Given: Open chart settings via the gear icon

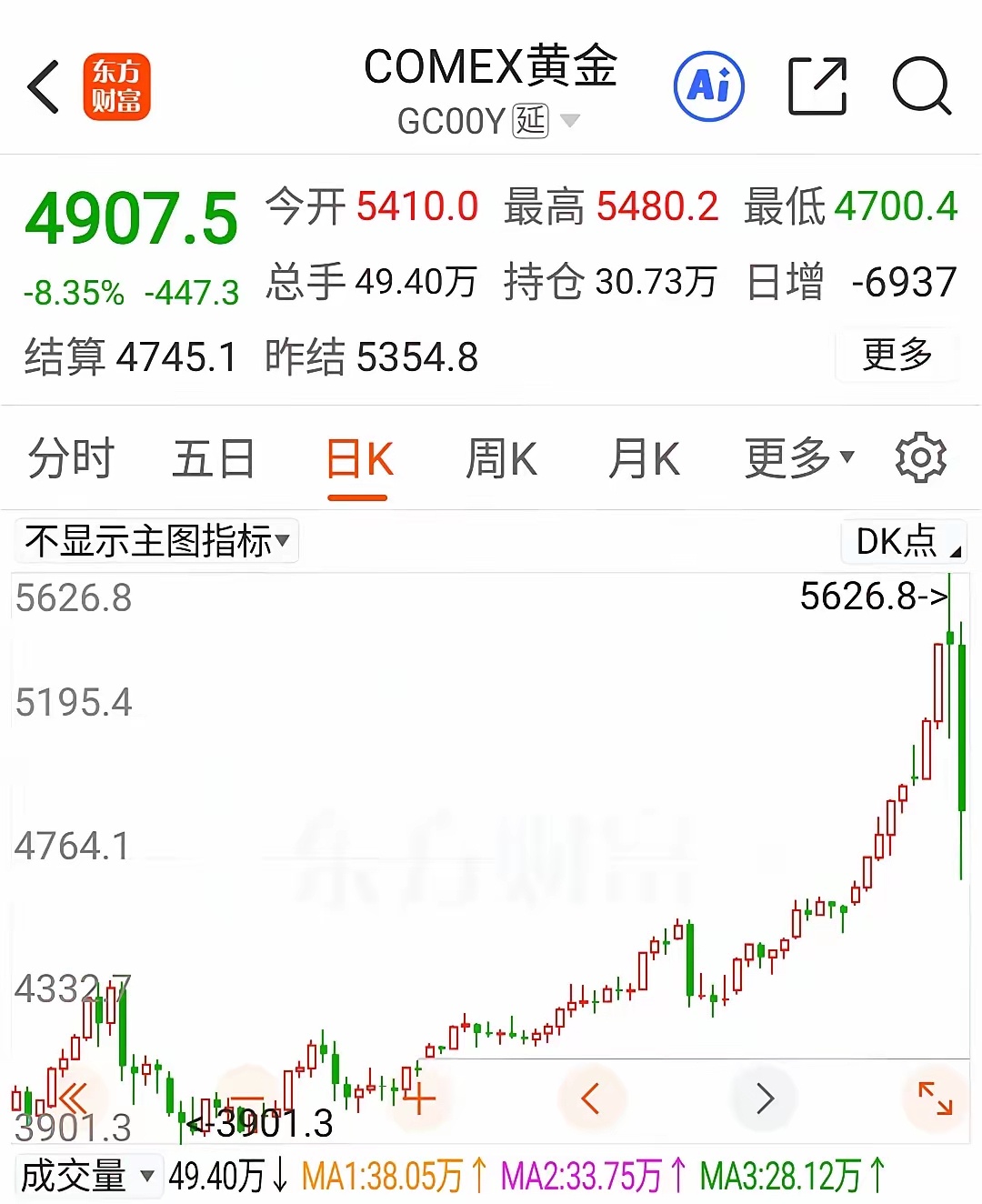Looking at the screenshot, I should tap(921, 457).
